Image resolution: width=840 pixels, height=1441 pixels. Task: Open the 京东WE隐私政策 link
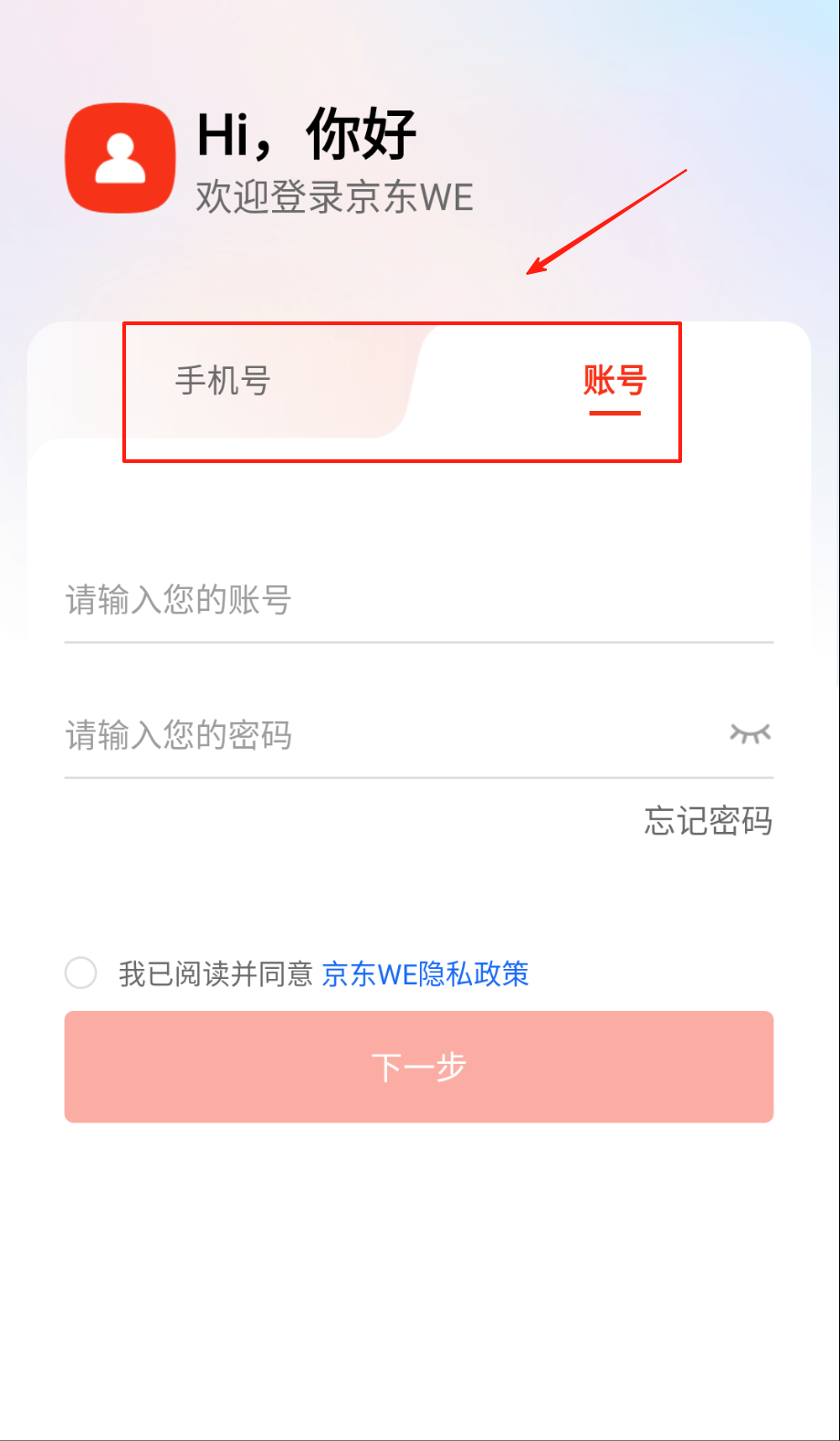pos(425,973)
